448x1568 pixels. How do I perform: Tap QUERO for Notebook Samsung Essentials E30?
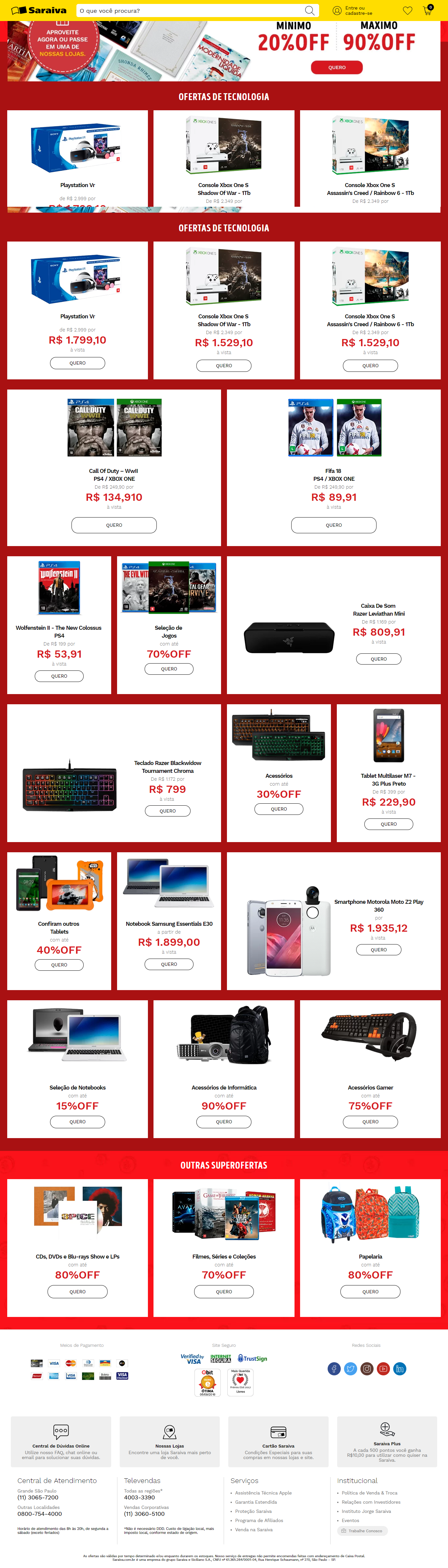[169, 964]
